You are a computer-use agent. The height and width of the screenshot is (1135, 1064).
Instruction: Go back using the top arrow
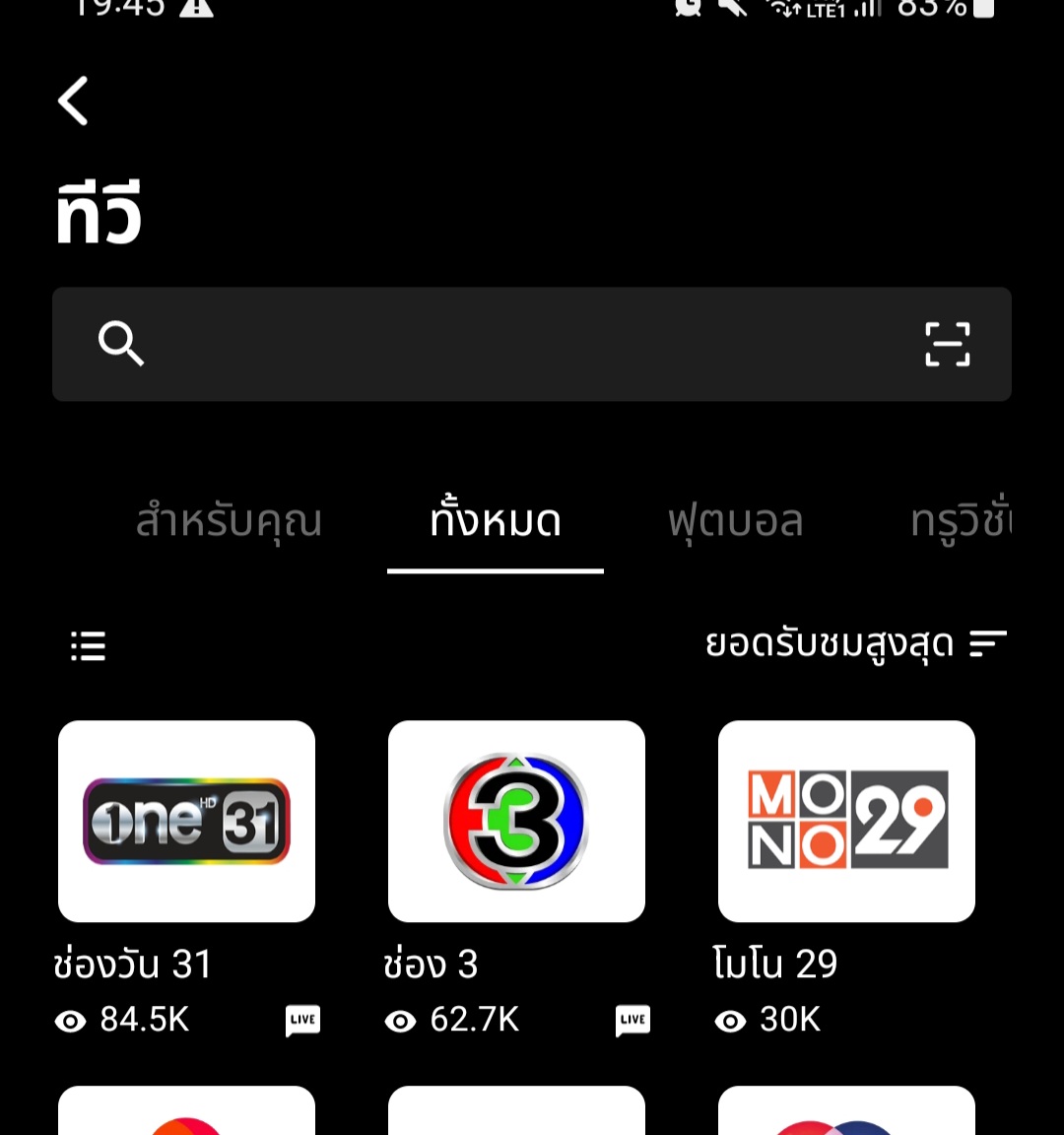tap(74, 101)
